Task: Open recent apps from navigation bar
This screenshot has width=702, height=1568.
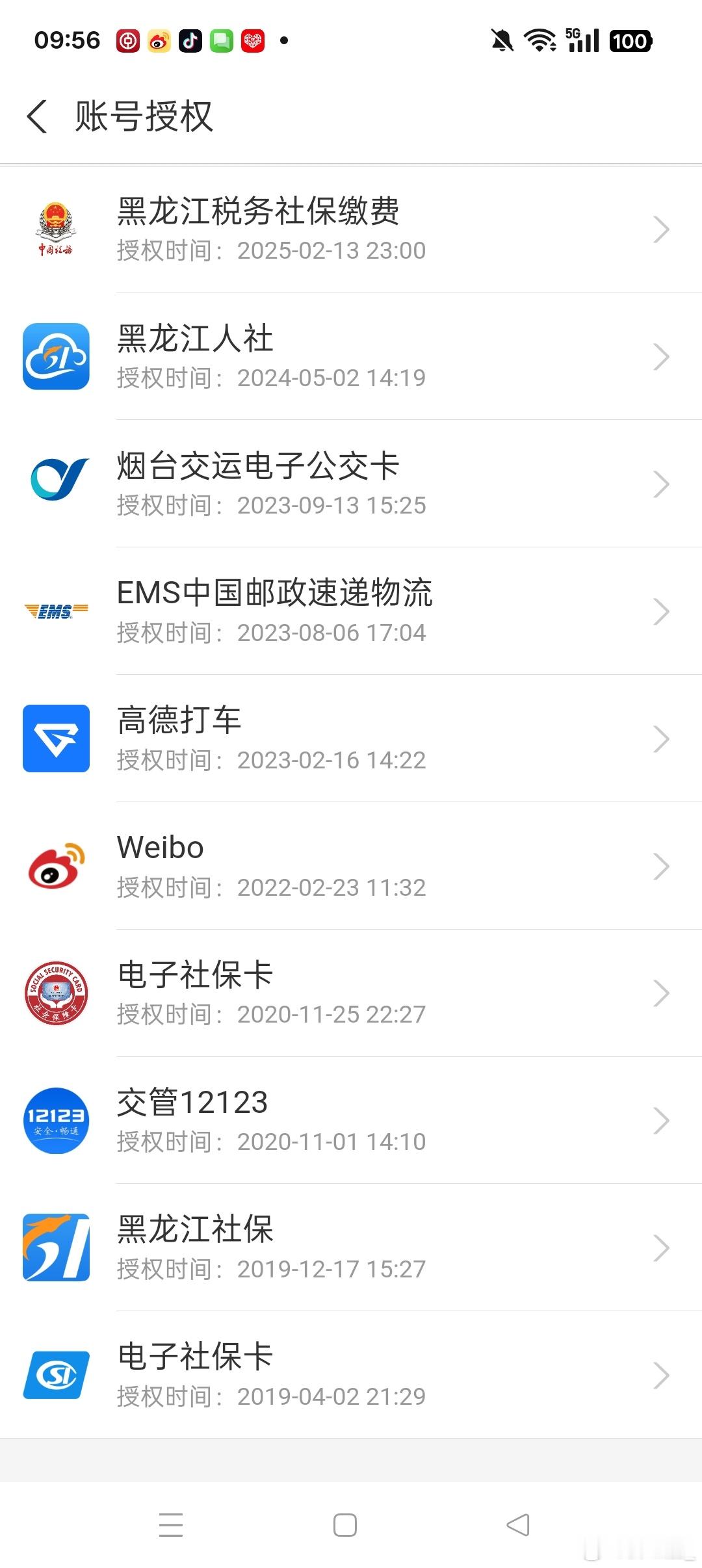Action: (171, 1525)
